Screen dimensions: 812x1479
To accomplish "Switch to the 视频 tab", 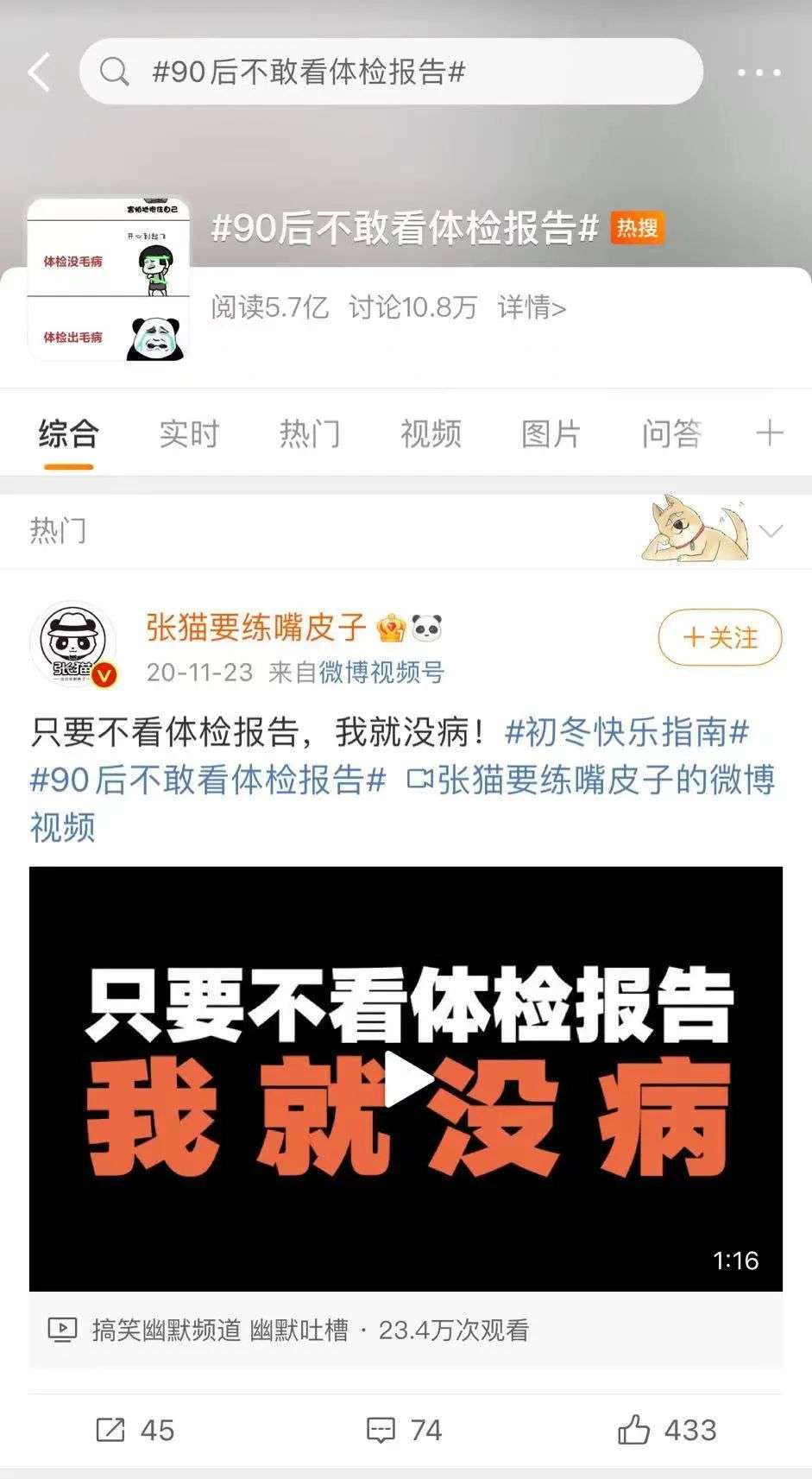I will 431,433.
